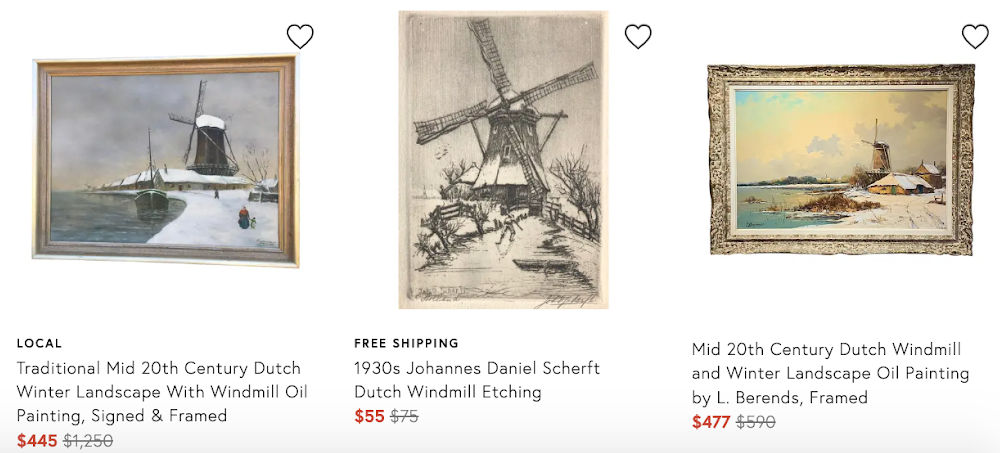Favorite the Traditional Dutch Winter Landscape painting
This screenshot has width=1000, height=453.
click(x=300, y=37)
